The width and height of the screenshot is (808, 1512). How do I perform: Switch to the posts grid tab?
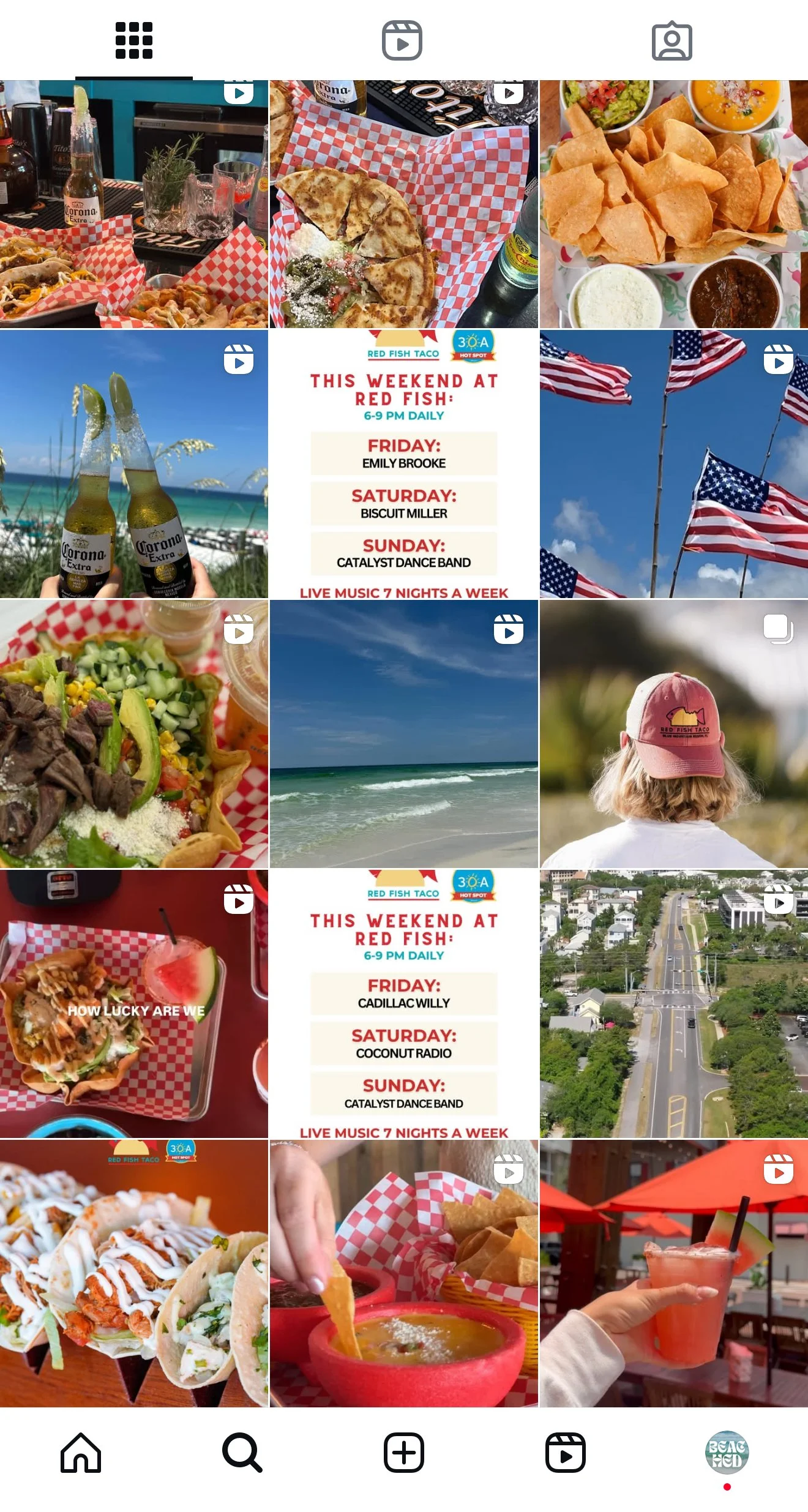pyautogui.click(x=133, y=41)
